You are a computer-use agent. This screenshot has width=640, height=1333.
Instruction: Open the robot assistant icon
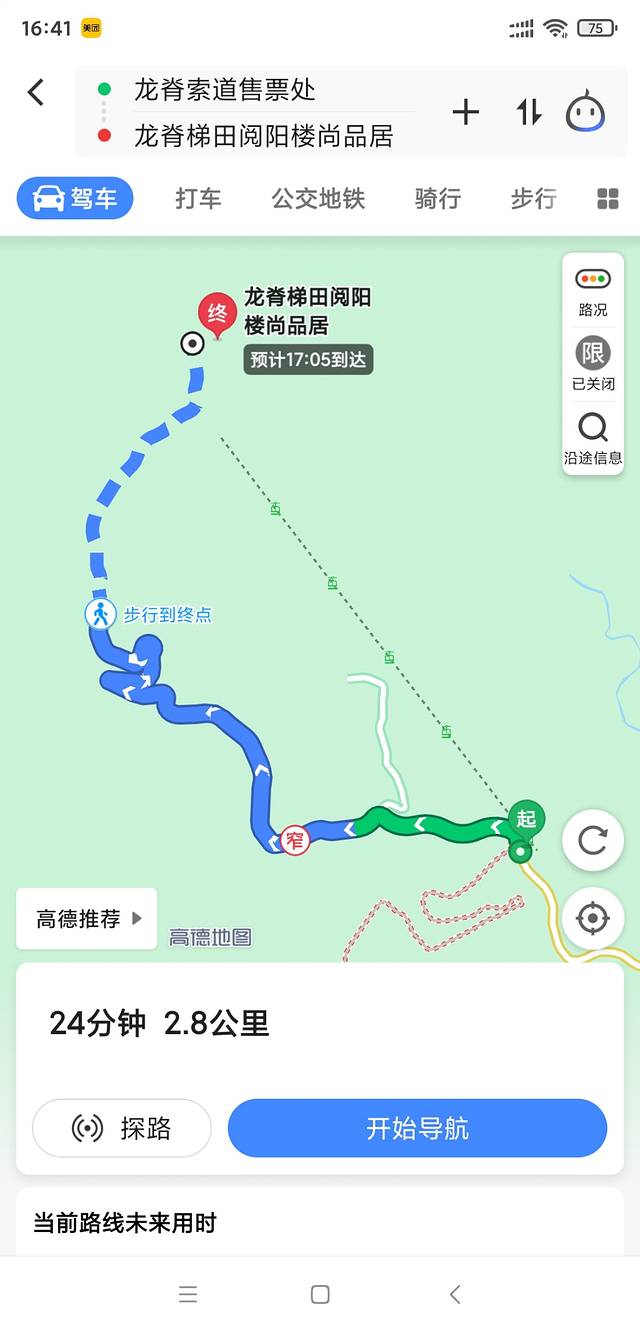[x=586, y=112]
